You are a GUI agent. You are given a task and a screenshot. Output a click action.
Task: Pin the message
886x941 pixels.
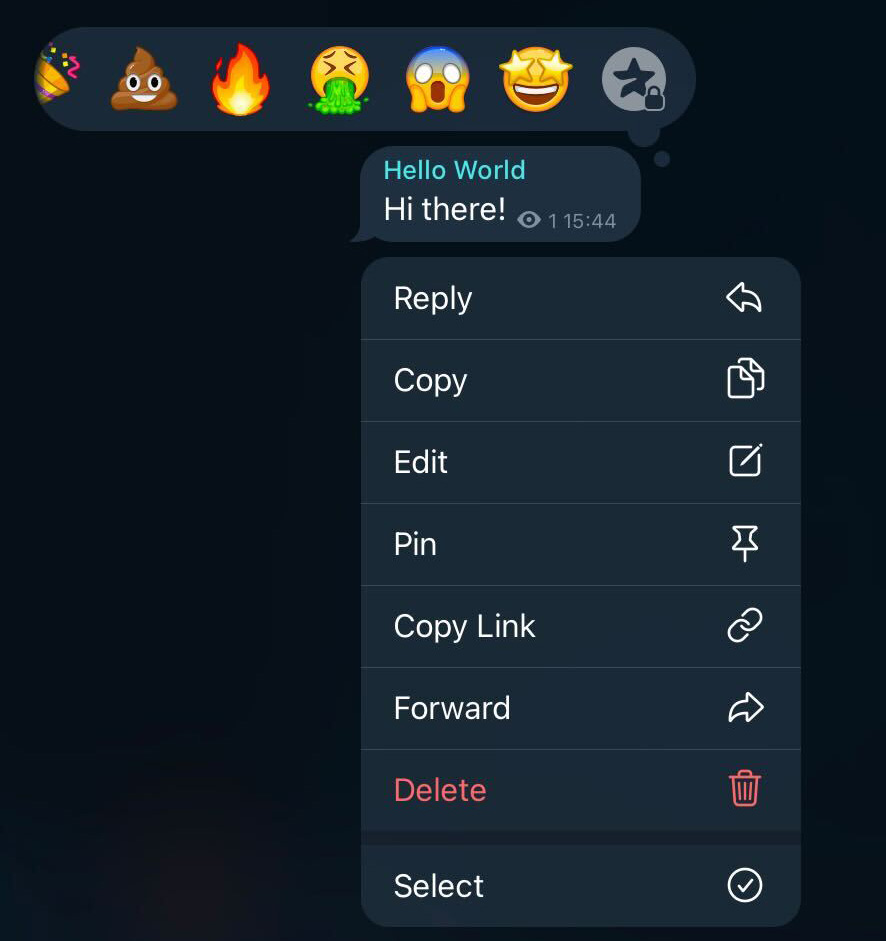coord(580,544)
